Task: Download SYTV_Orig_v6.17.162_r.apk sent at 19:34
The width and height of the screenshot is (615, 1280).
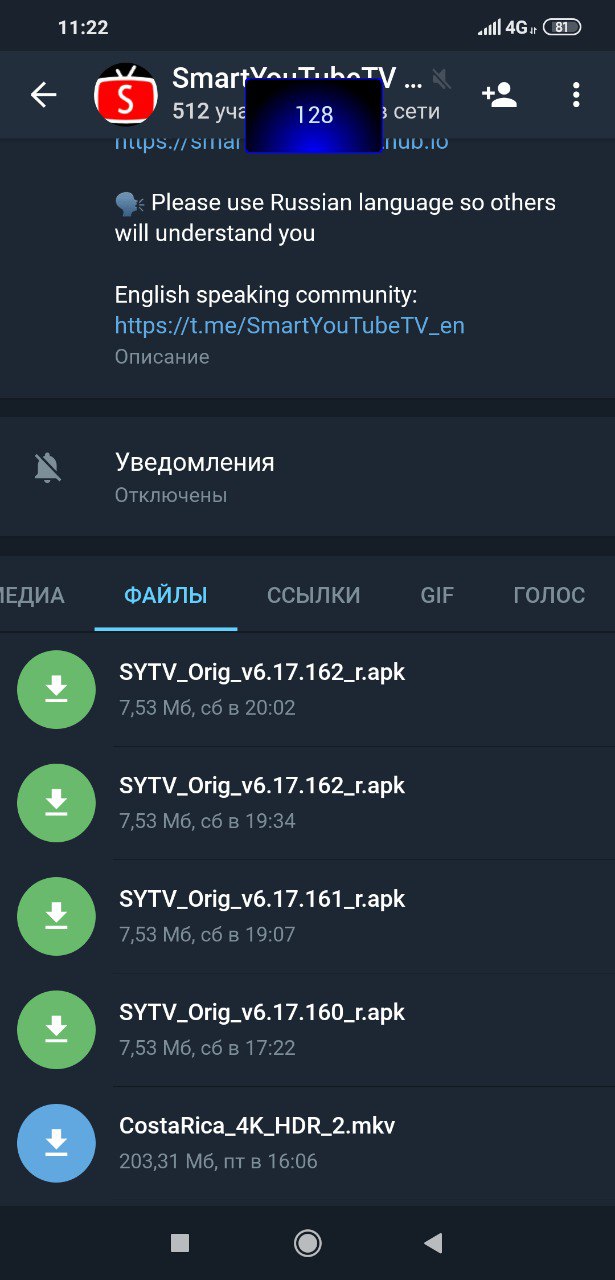Action: click(57, 802)
